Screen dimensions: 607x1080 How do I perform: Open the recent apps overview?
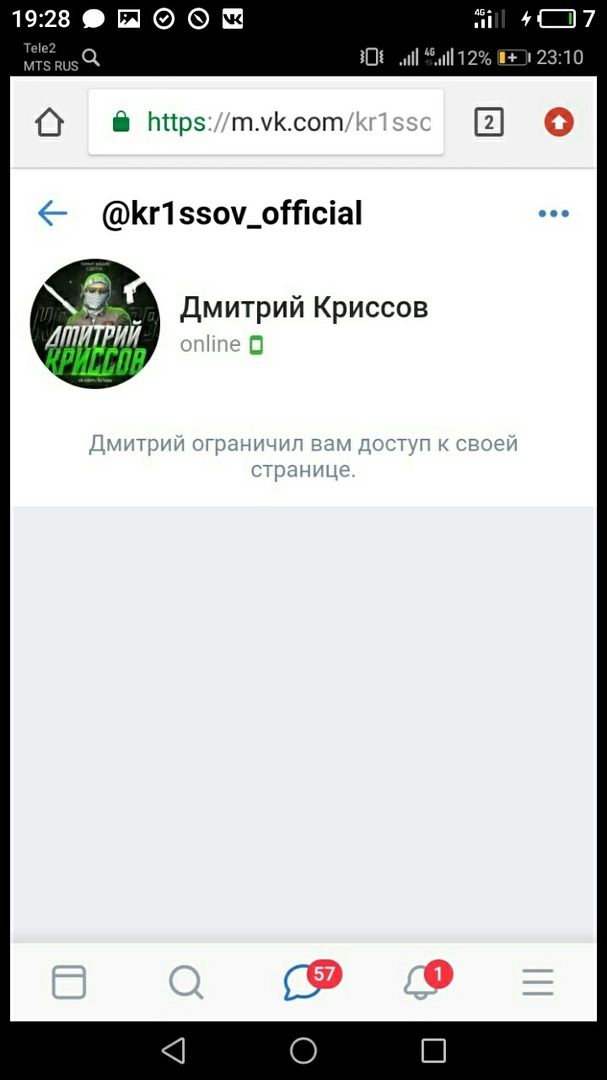433,1050
